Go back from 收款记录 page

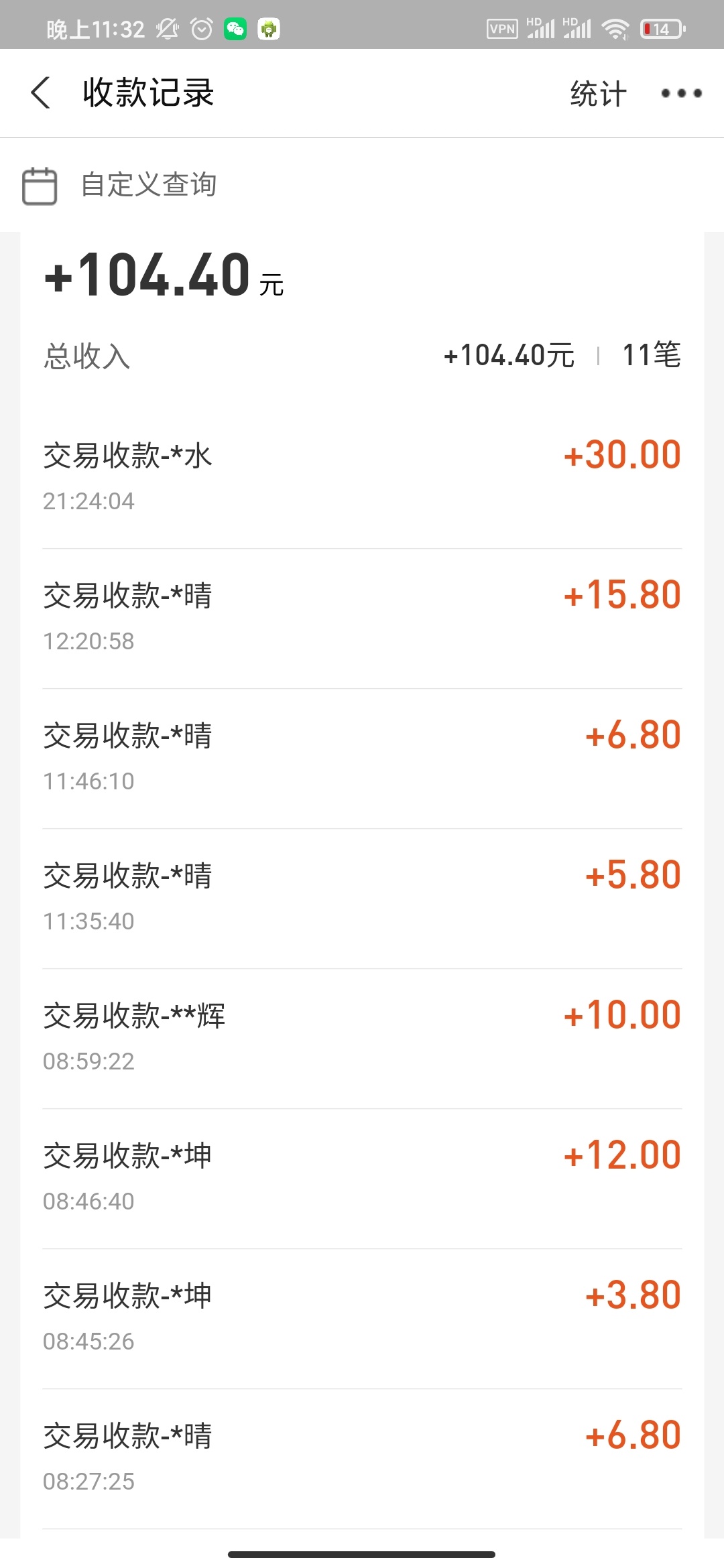pyautogui.click(x=40, y=92)
